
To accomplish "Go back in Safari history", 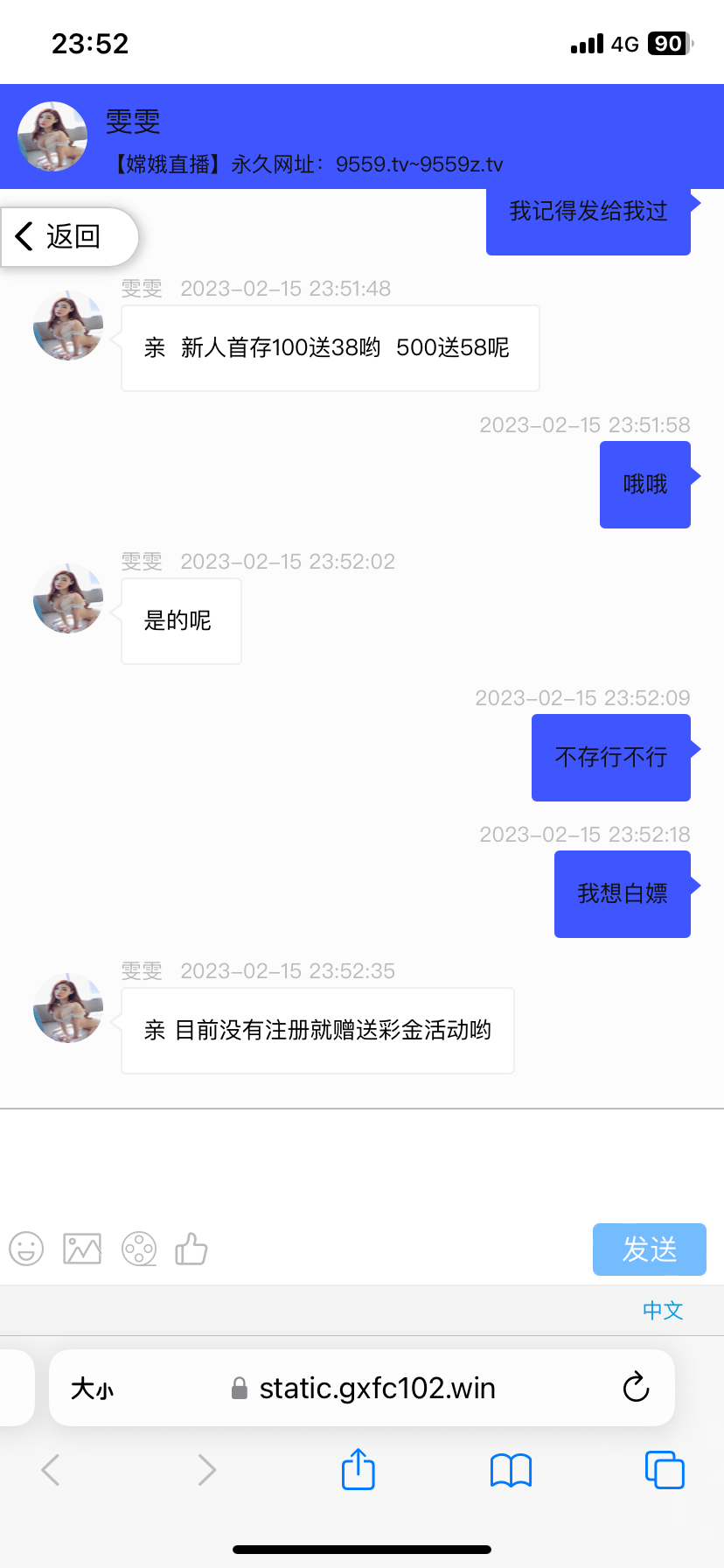I will pos(51,1469).
